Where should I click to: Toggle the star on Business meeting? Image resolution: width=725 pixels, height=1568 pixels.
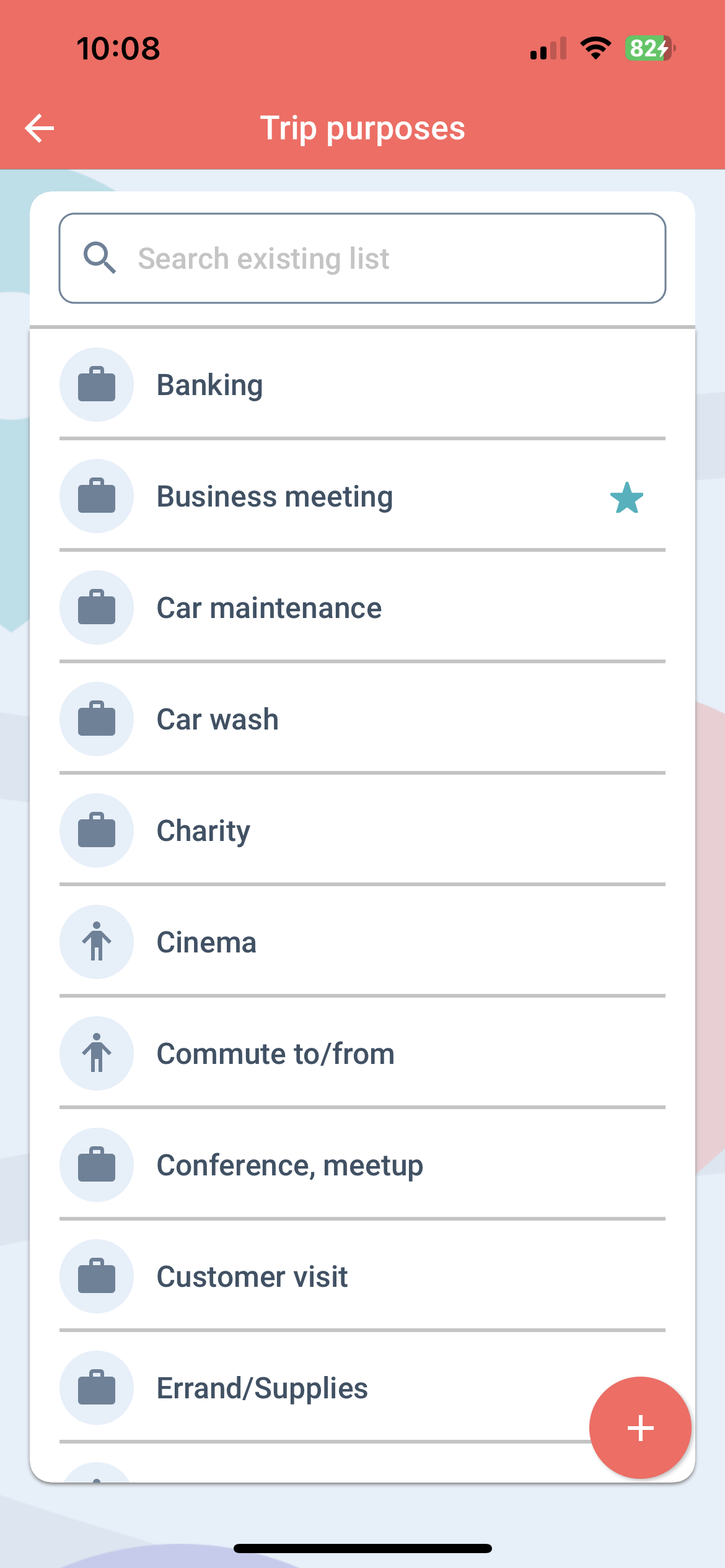[626, 498]
